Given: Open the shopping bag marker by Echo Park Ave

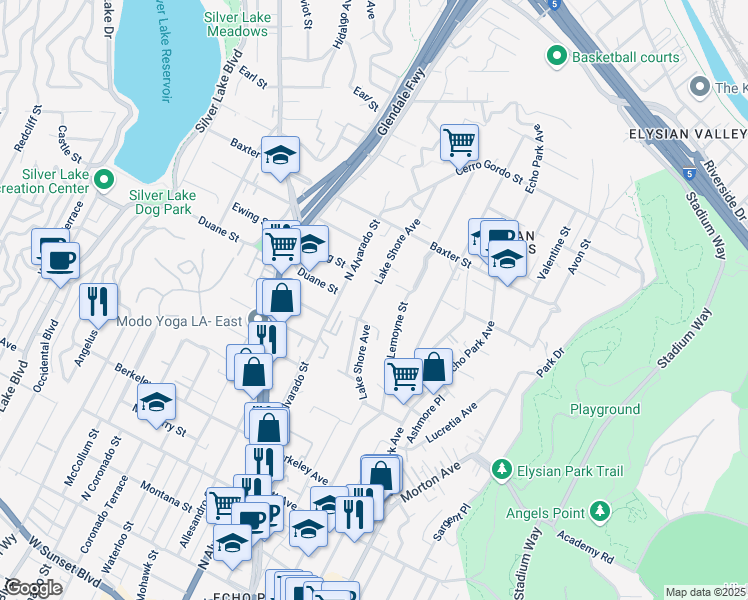Looking at the screenshot, I should 434,367.
